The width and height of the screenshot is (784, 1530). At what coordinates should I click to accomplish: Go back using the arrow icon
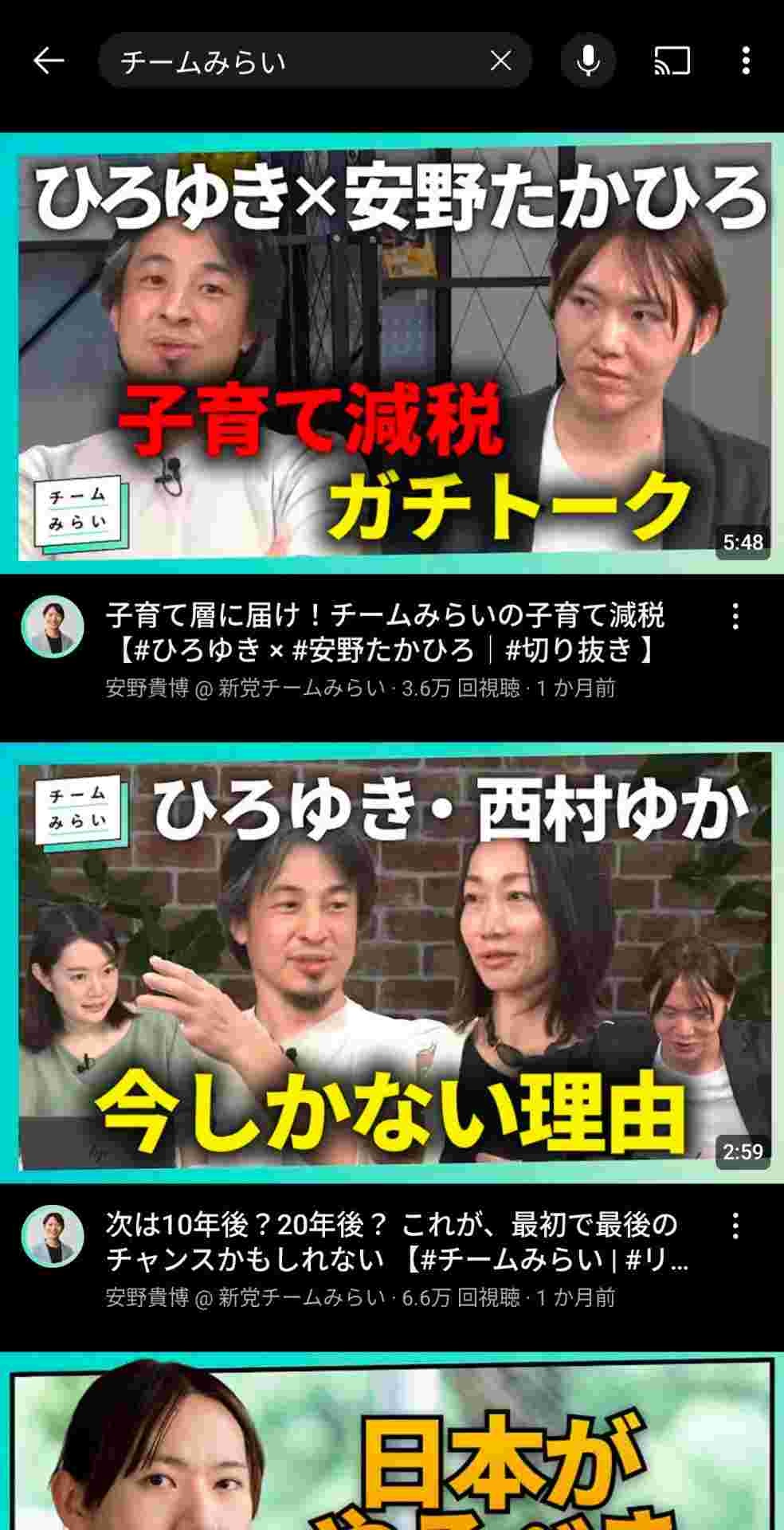coord(48,61)
